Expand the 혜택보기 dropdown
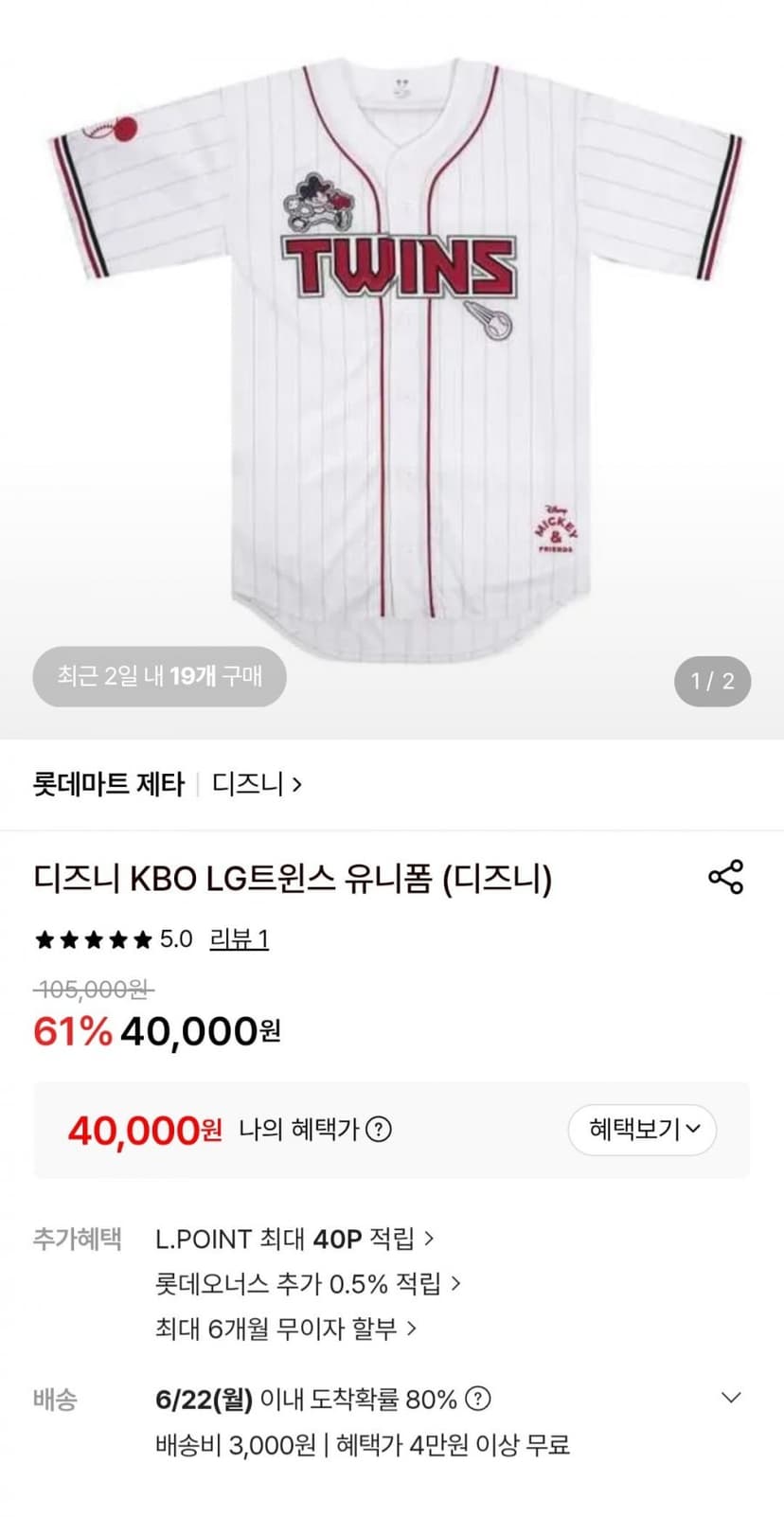The width and height of the screenshot is (784, 1517). tap(642, 1129)
